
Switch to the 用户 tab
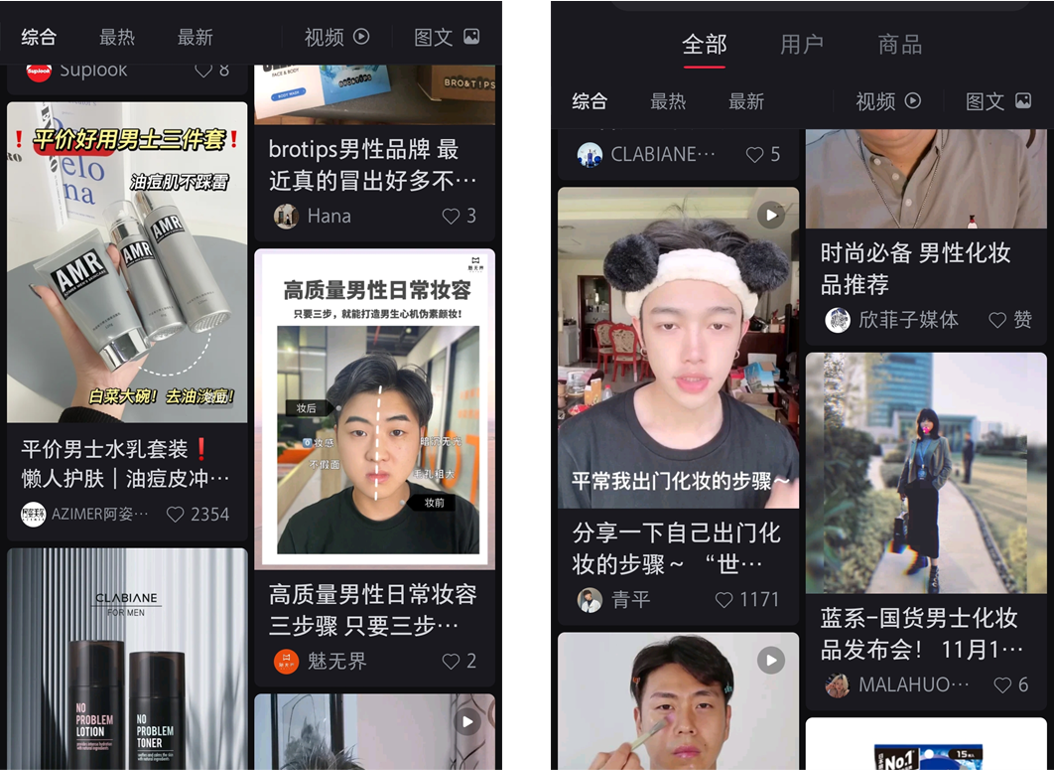(x=801, y=44)
